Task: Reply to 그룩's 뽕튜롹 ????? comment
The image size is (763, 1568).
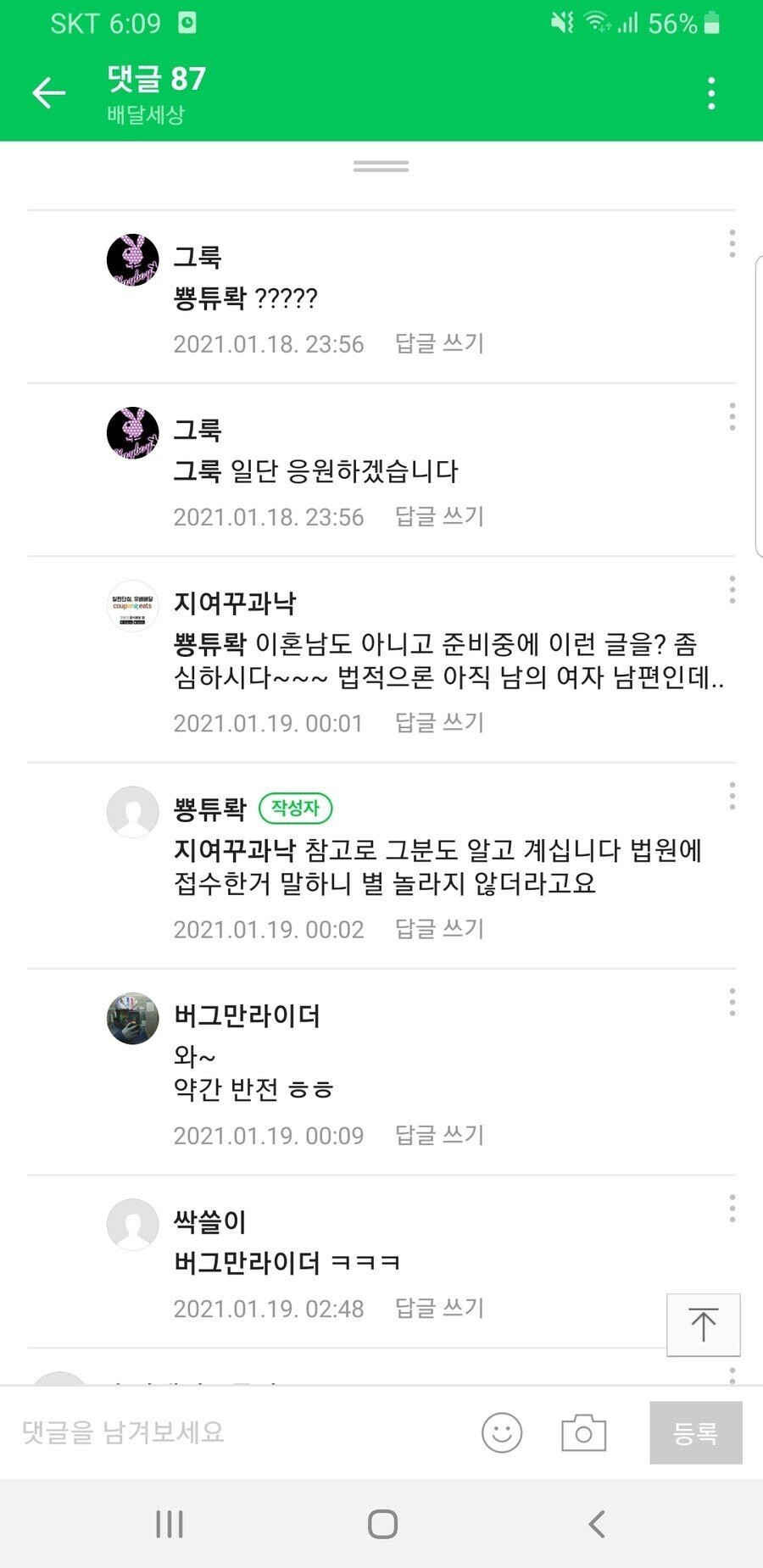Action: pyautogui.click(x=439, y=343)
